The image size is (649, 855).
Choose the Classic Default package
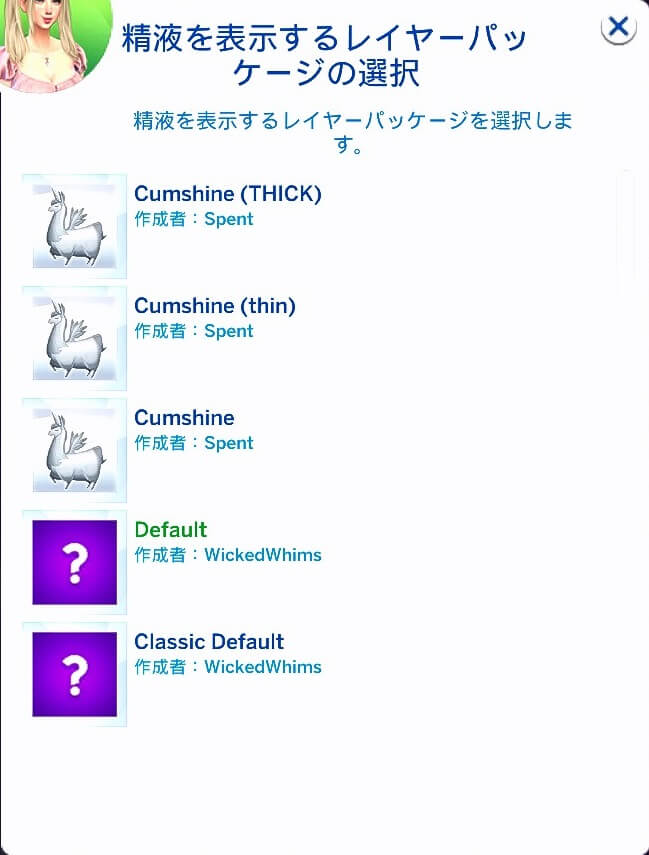[x=209, y=642]
